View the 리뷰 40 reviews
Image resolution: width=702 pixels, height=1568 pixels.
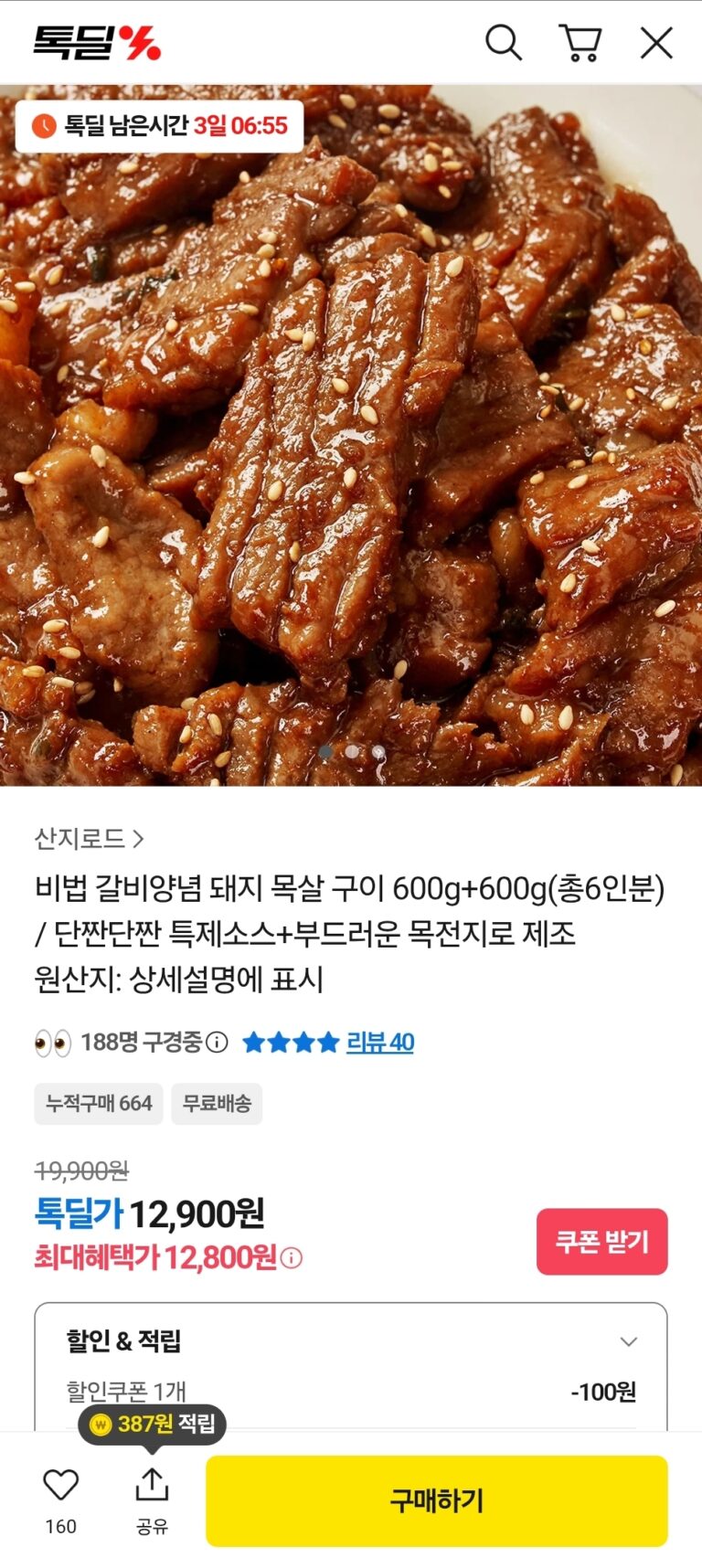[x=379, y=1042]
